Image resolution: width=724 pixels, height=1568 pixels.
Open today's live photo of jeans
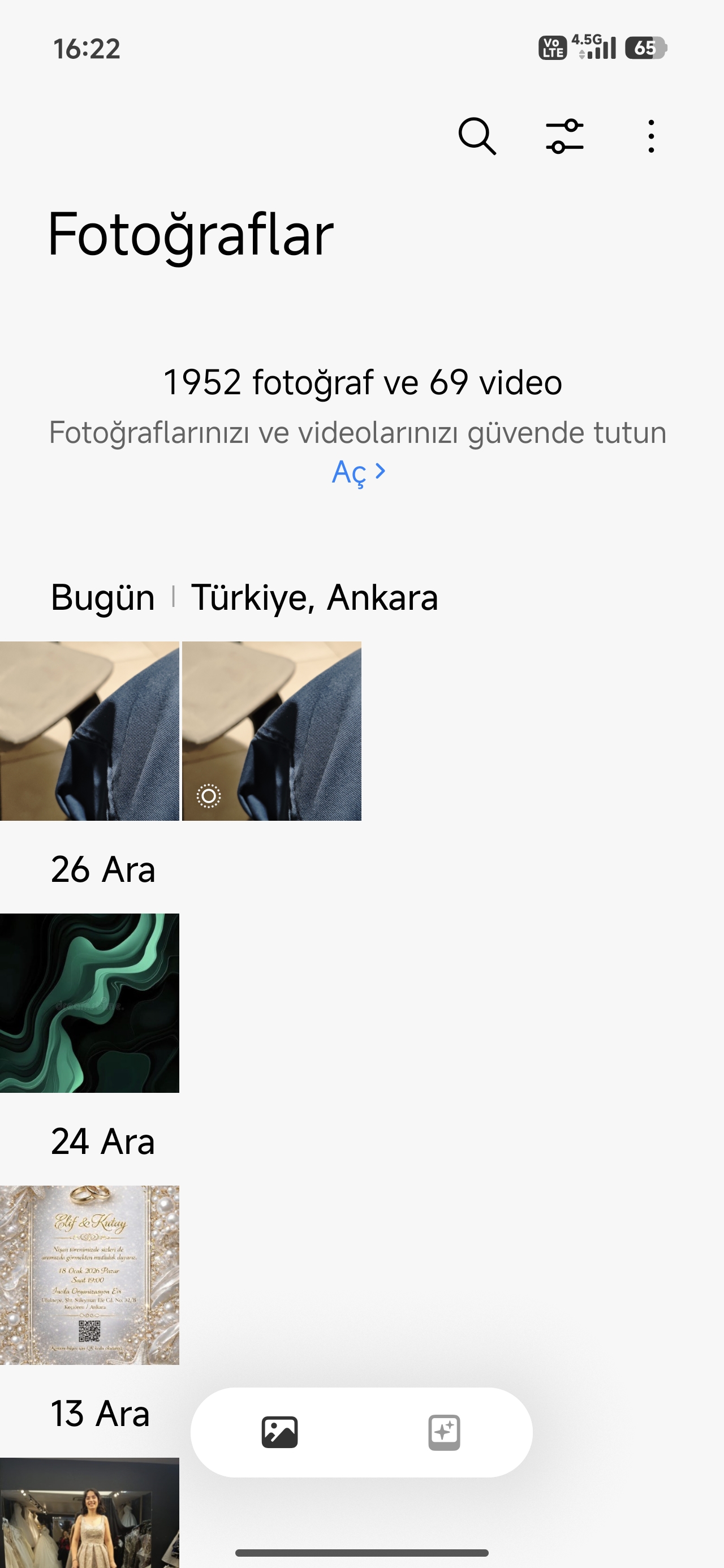pyautogui.click(x=271, y=730)
